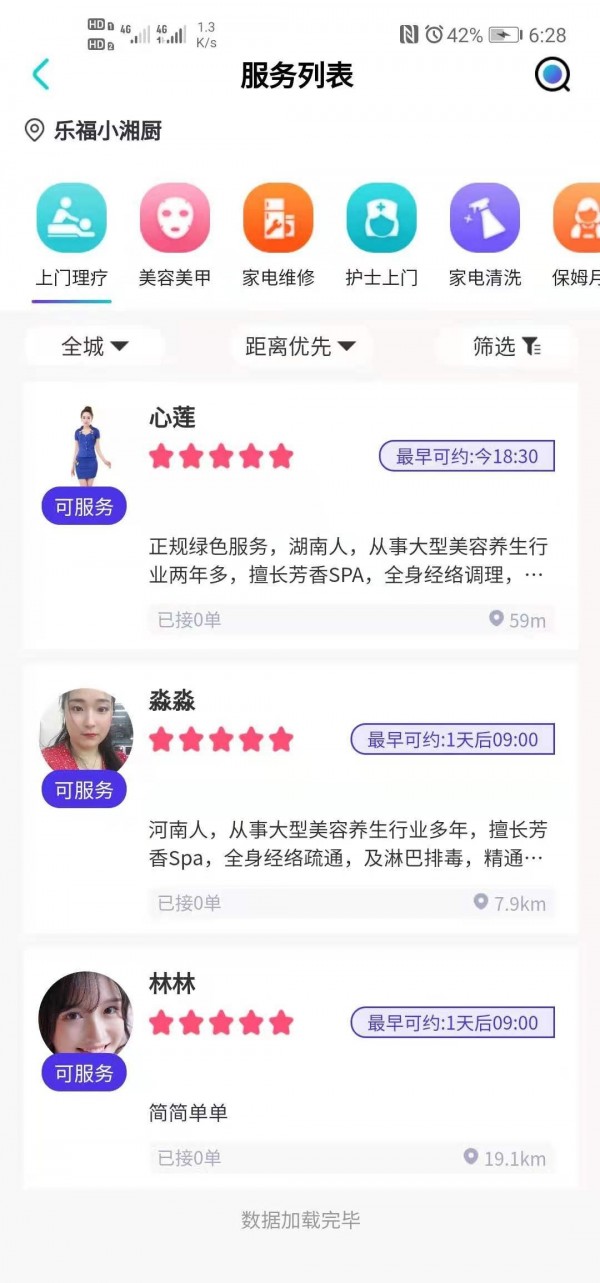This screenshot has height=1283, width=600.
Task: Go back using the top-left arrow
Action: click(41, 75)
